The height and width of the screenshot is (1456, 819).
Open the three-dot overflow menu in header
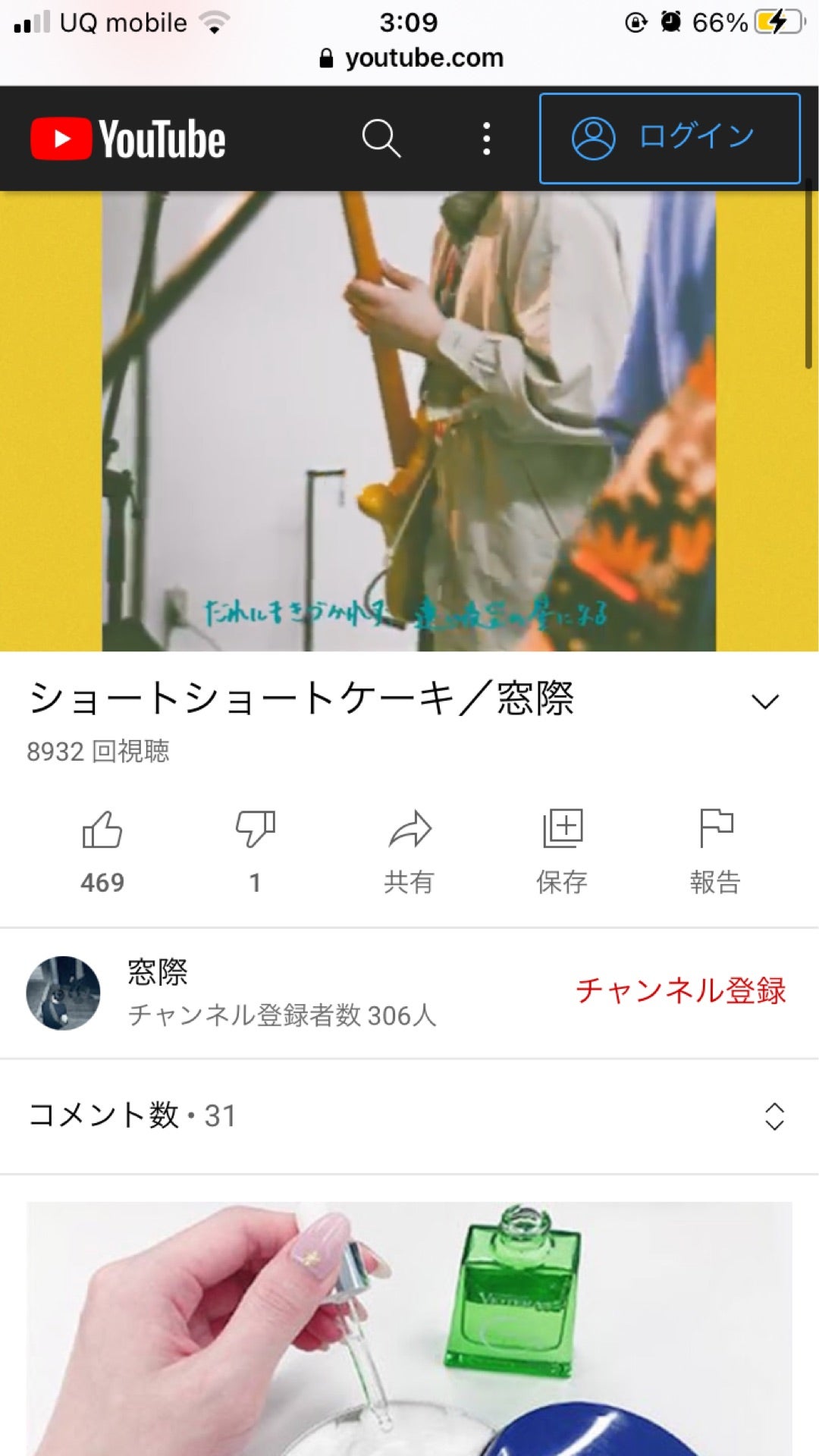486,137
